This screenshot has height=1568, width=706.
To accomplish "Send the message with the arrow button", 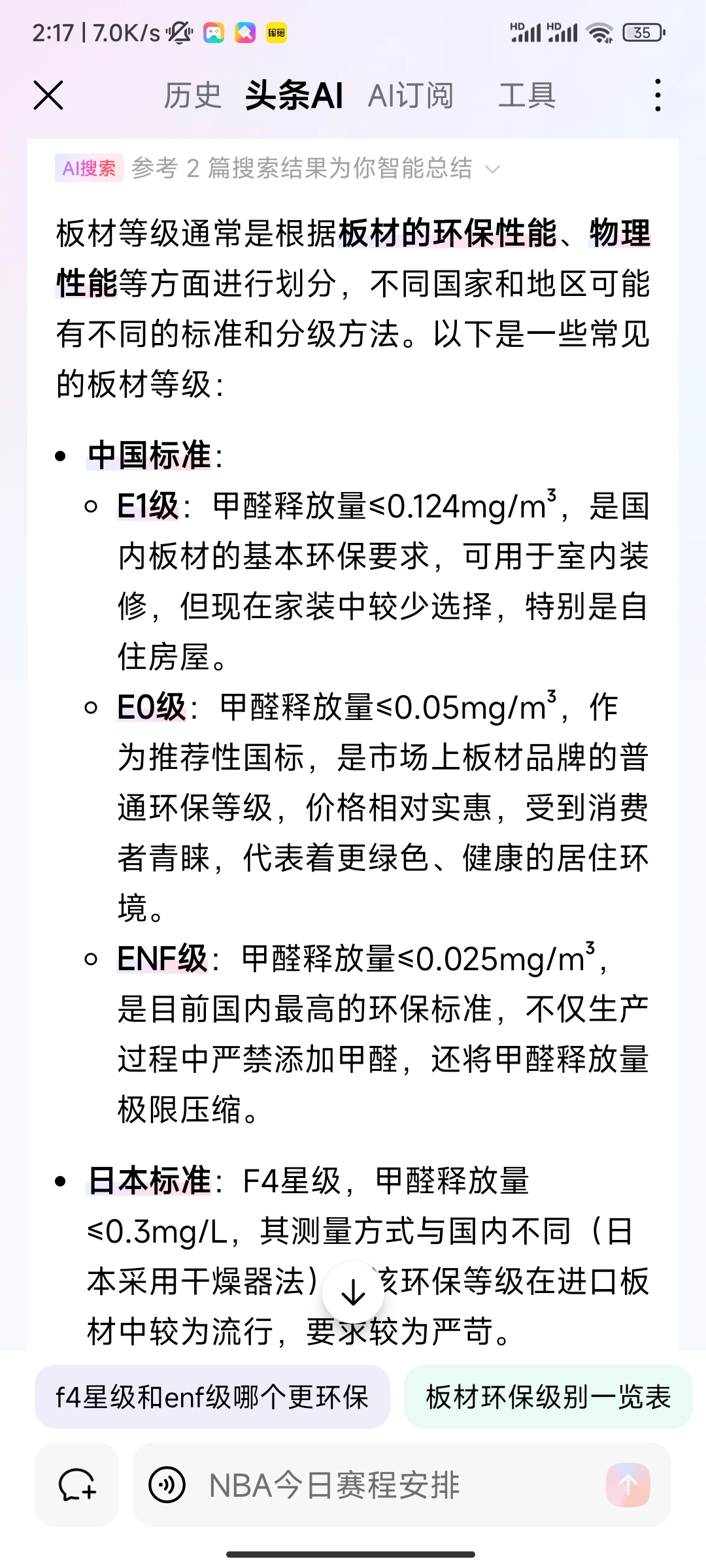I will pyautogui.click(x=628, y=1485).
